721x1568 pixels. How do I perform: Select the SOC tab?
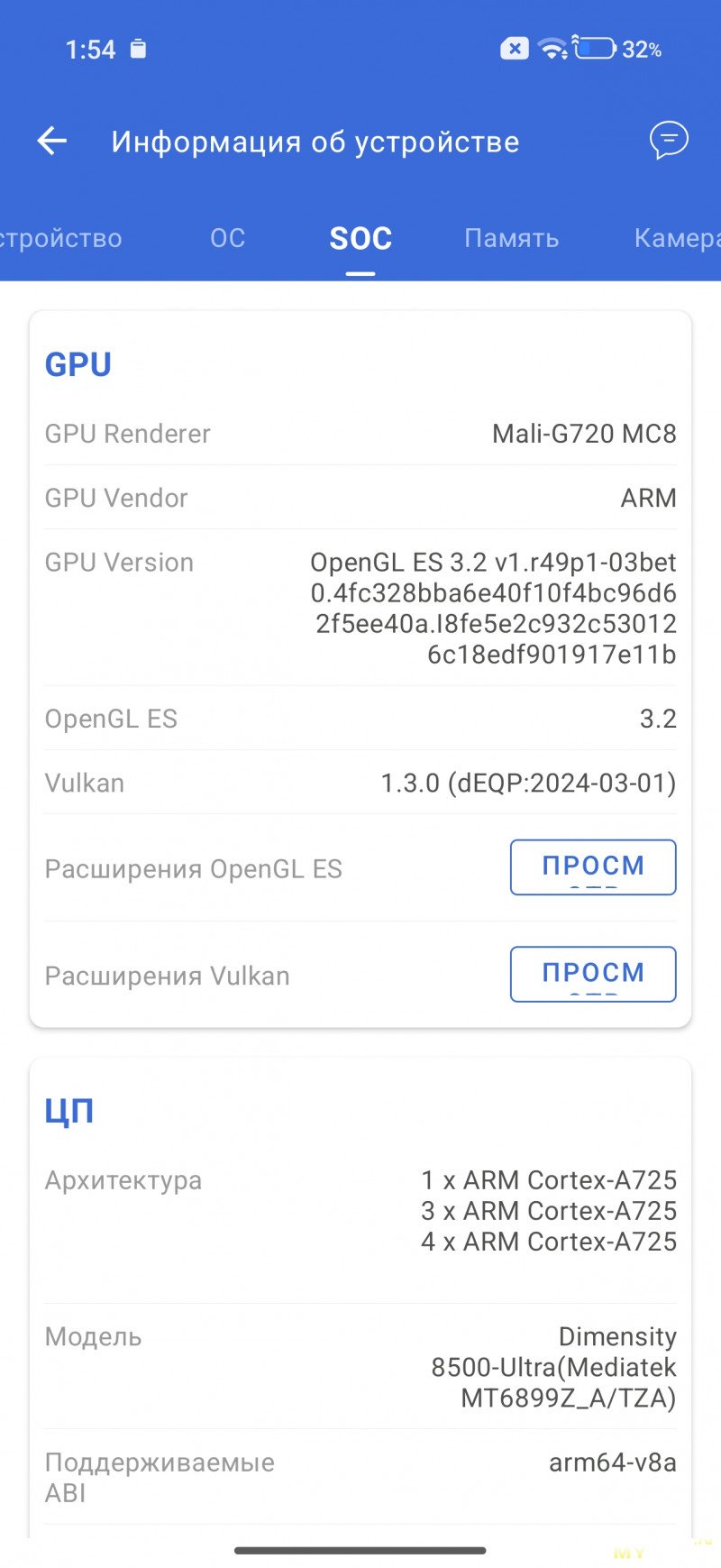tap(360, 238)
